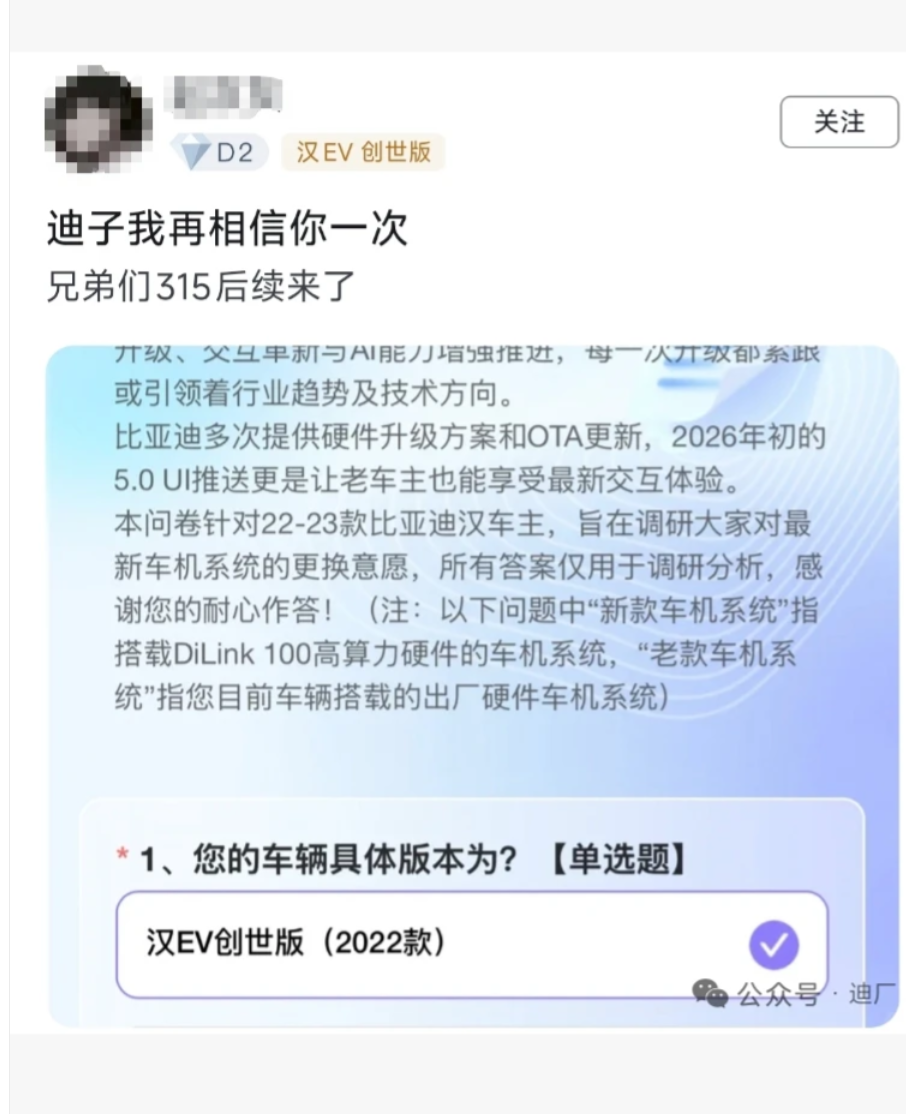
Task: Open the post author's avatar
Action: 99,117
